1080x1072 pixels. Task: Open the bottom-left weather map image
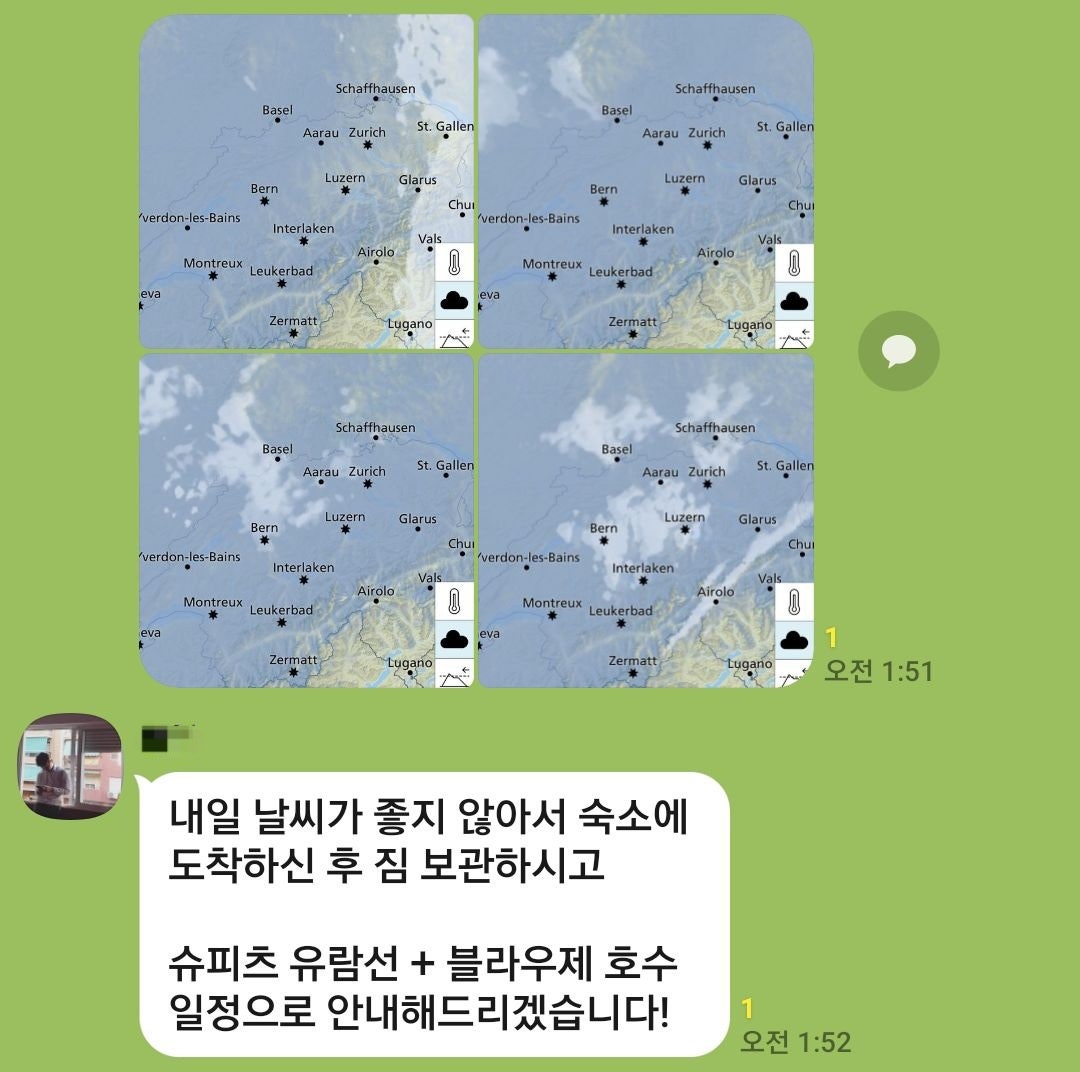[x=306, y=520]
